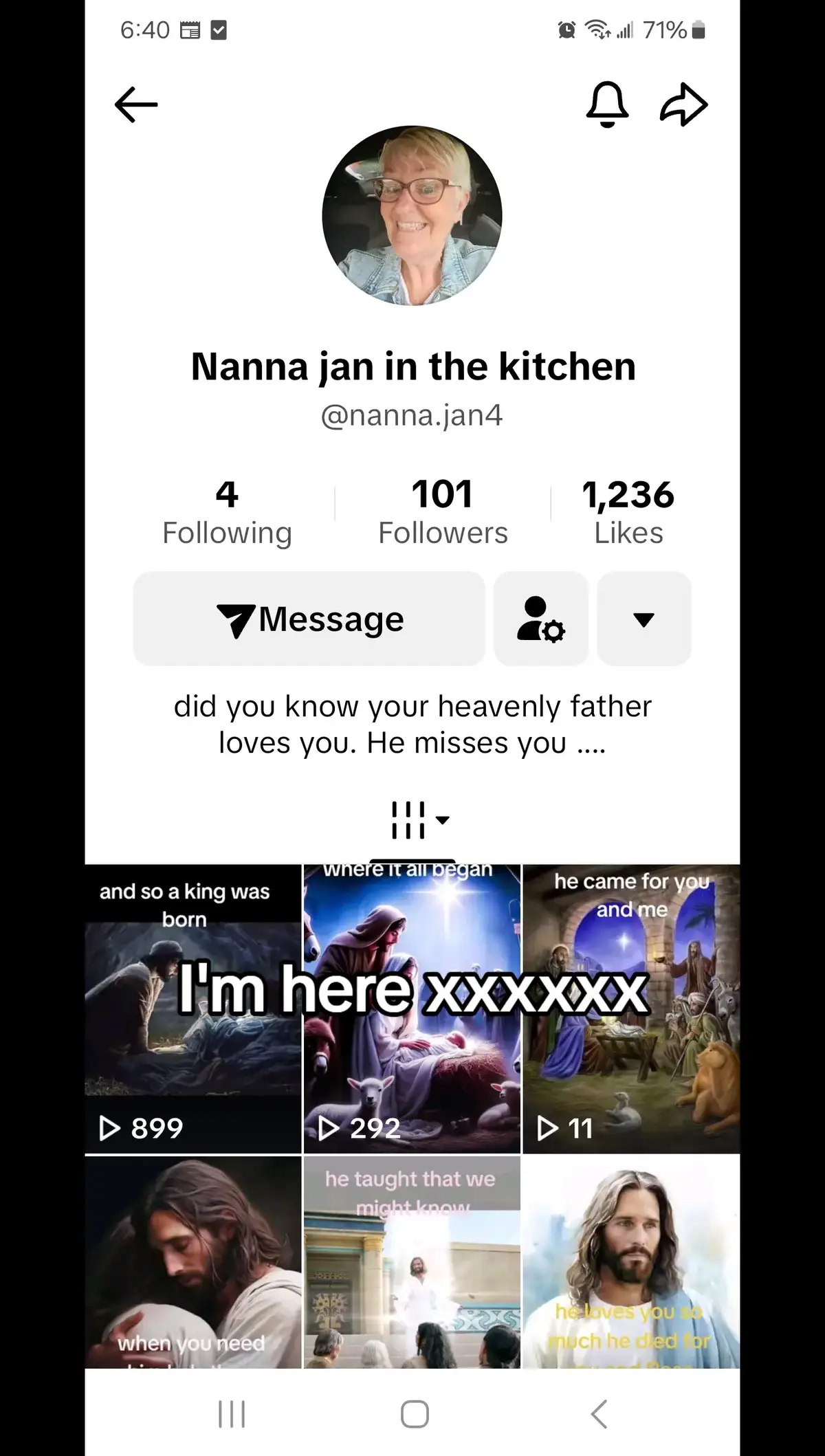Share this profile with the arrow icon
825x1456 pixels.
tap(683, 104)
